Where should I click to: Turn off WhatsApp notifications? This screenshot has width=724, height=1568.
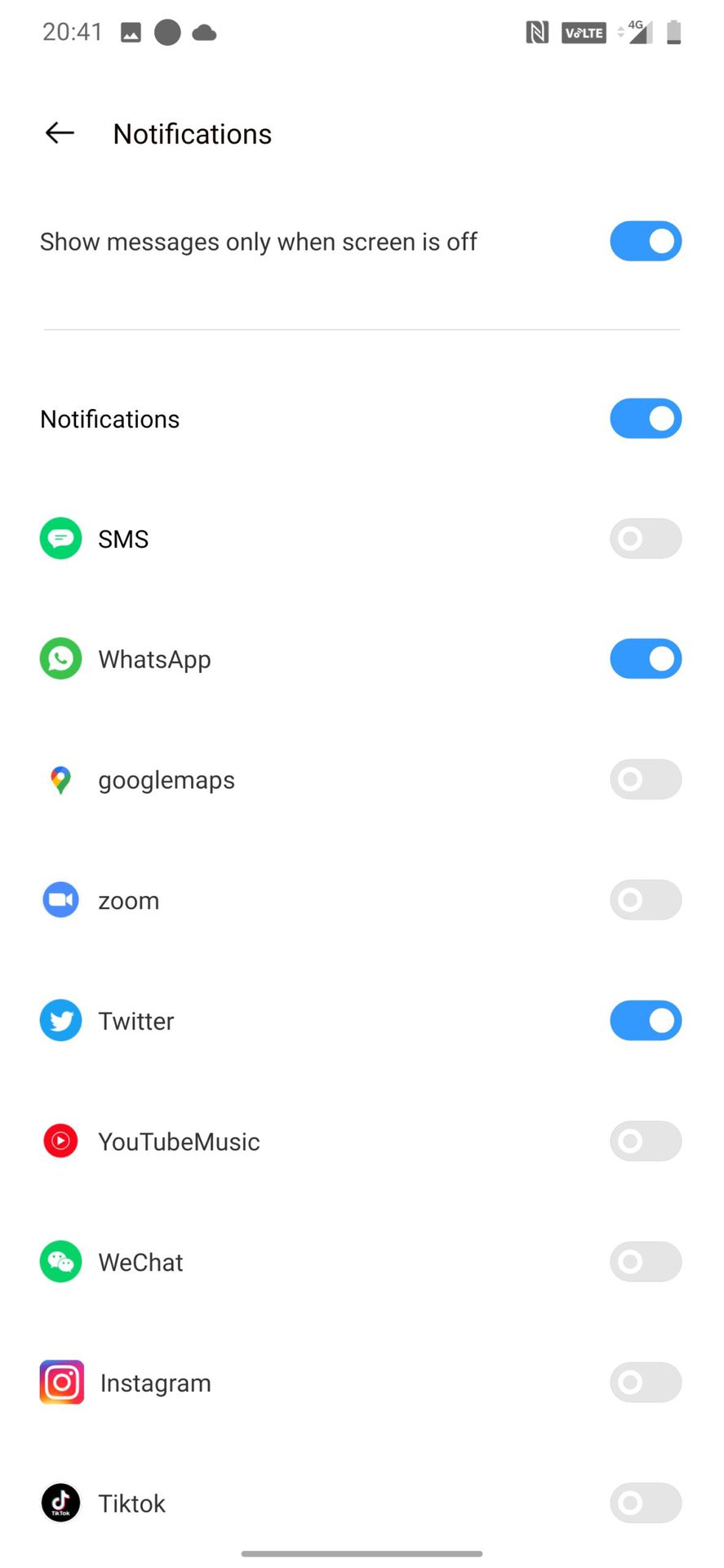pos(645,659)
